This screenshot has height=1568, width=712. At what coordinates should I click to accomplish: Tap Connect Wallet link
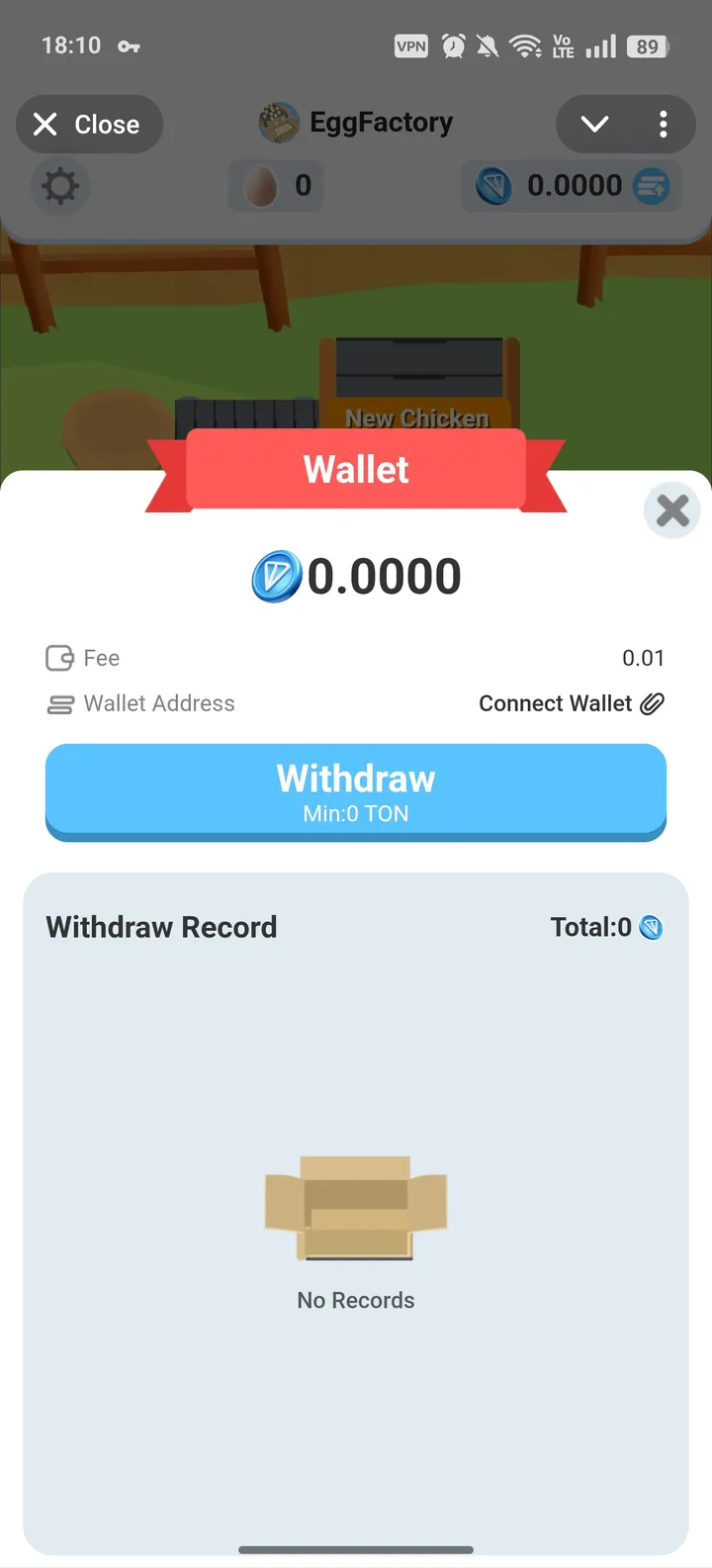(x=572, y=703)
